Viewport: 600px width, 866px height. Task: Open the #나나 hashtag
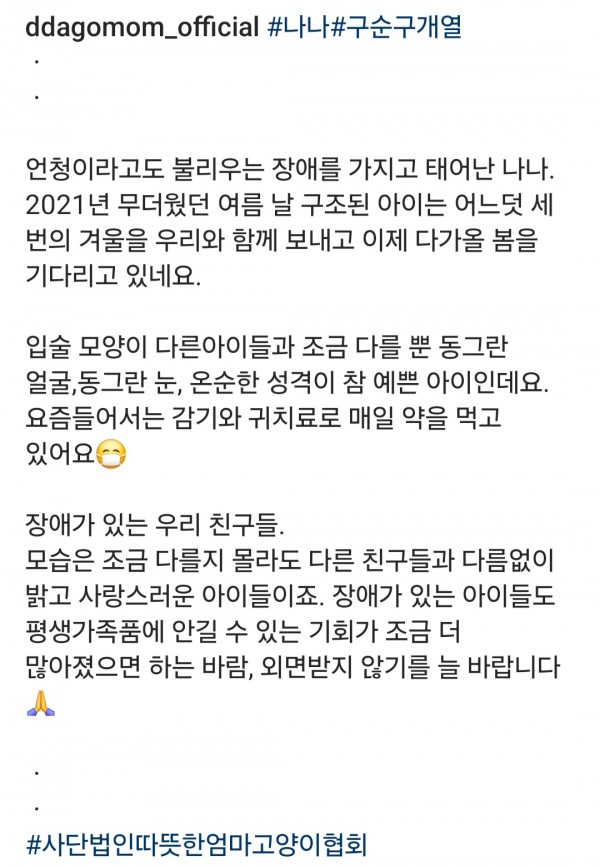click(298, 26)
